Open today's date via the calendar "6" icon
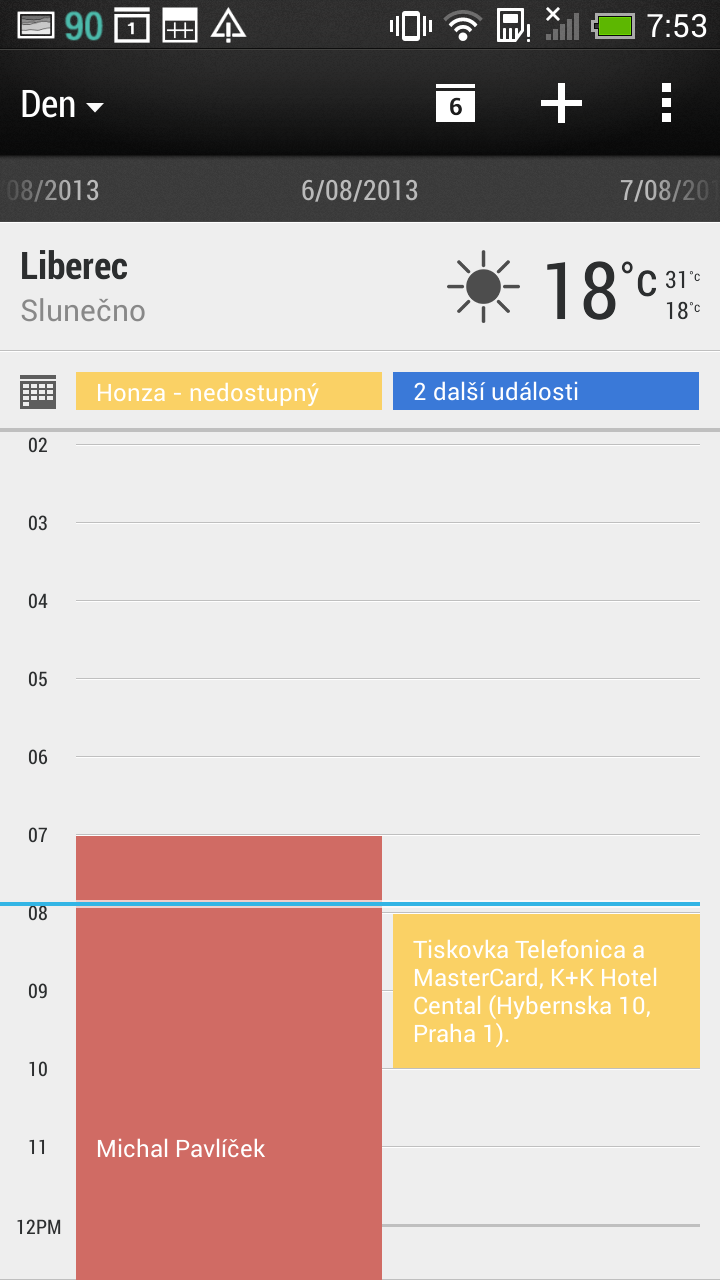Screen dimensions: 720x1280 coord(455,103)
